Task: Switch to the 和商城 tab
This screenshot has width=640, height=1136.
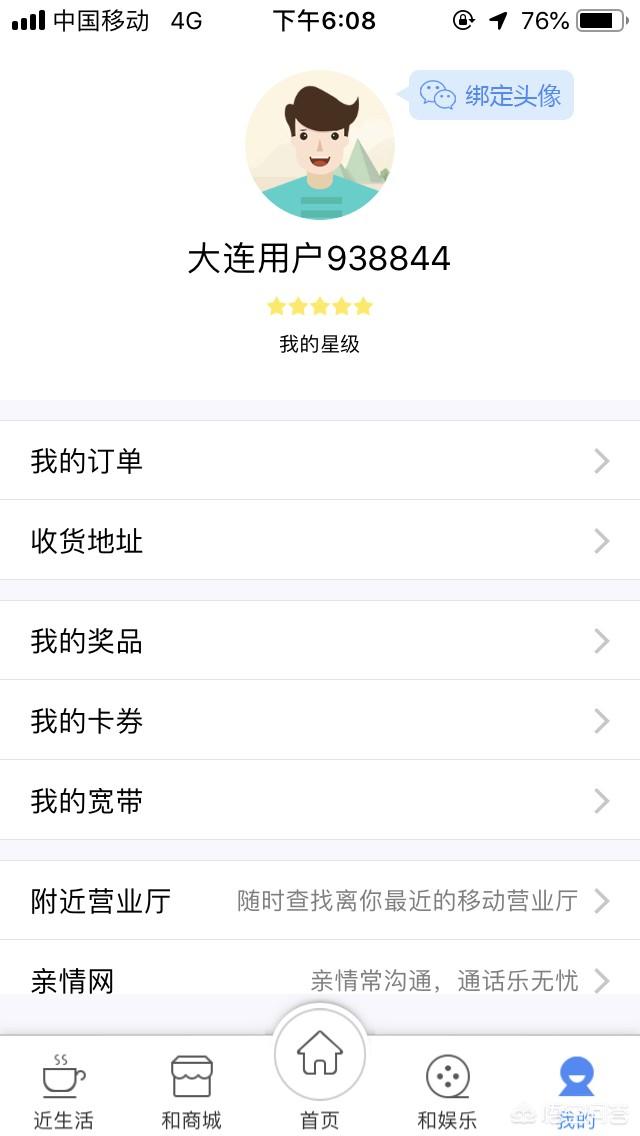Action: coord(191,1090)
